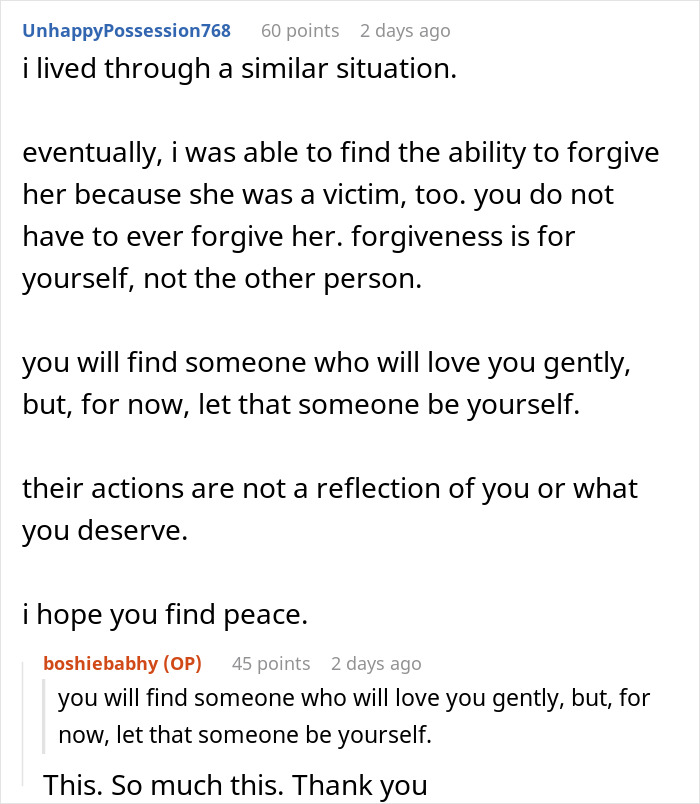Open UnhappyPossession768's profile
This screenshot has width=700, height=804.
click(126, 31)
